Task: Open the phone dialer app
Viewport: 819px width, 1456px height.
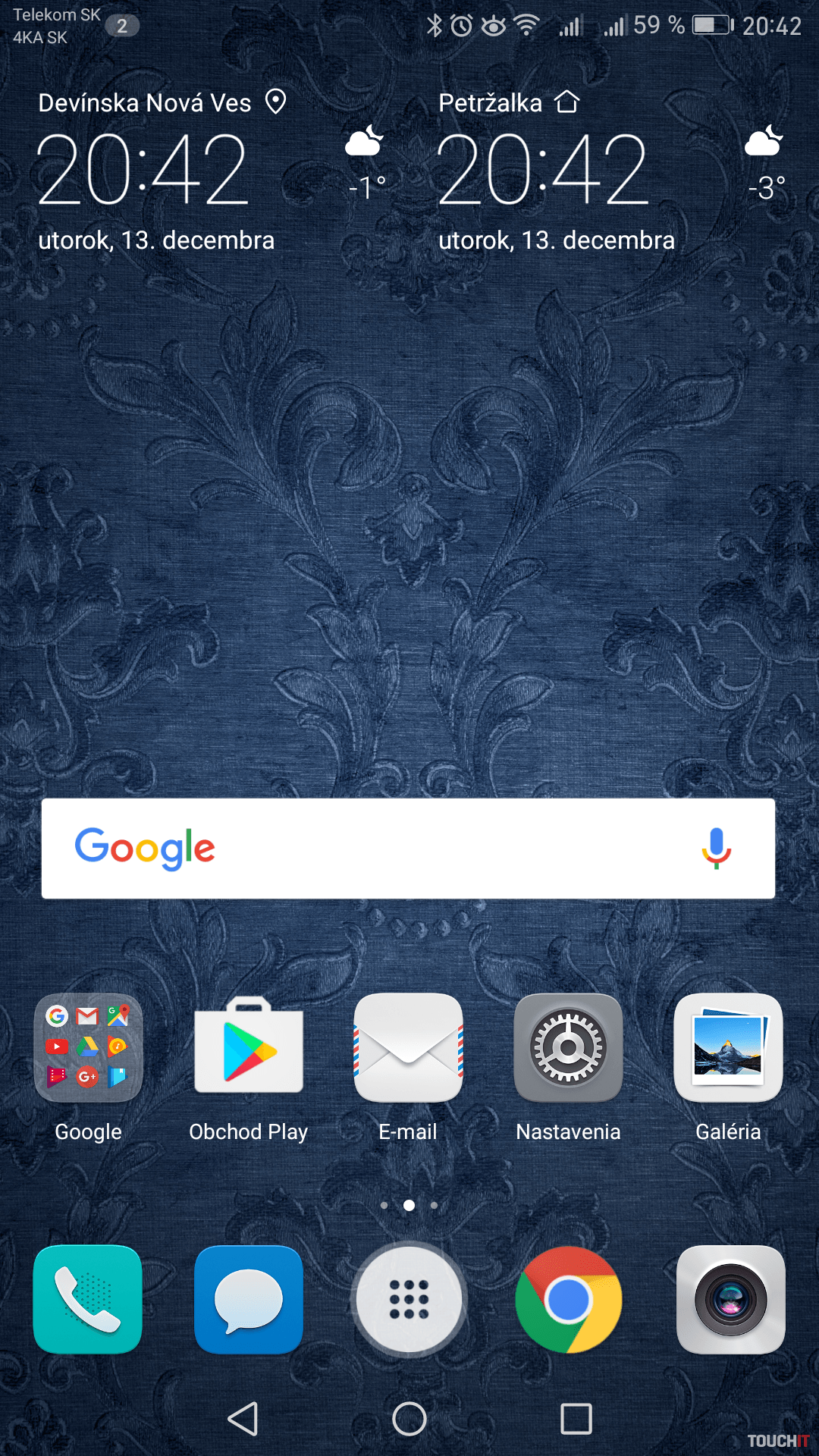Action: [x=88, y=1299]
